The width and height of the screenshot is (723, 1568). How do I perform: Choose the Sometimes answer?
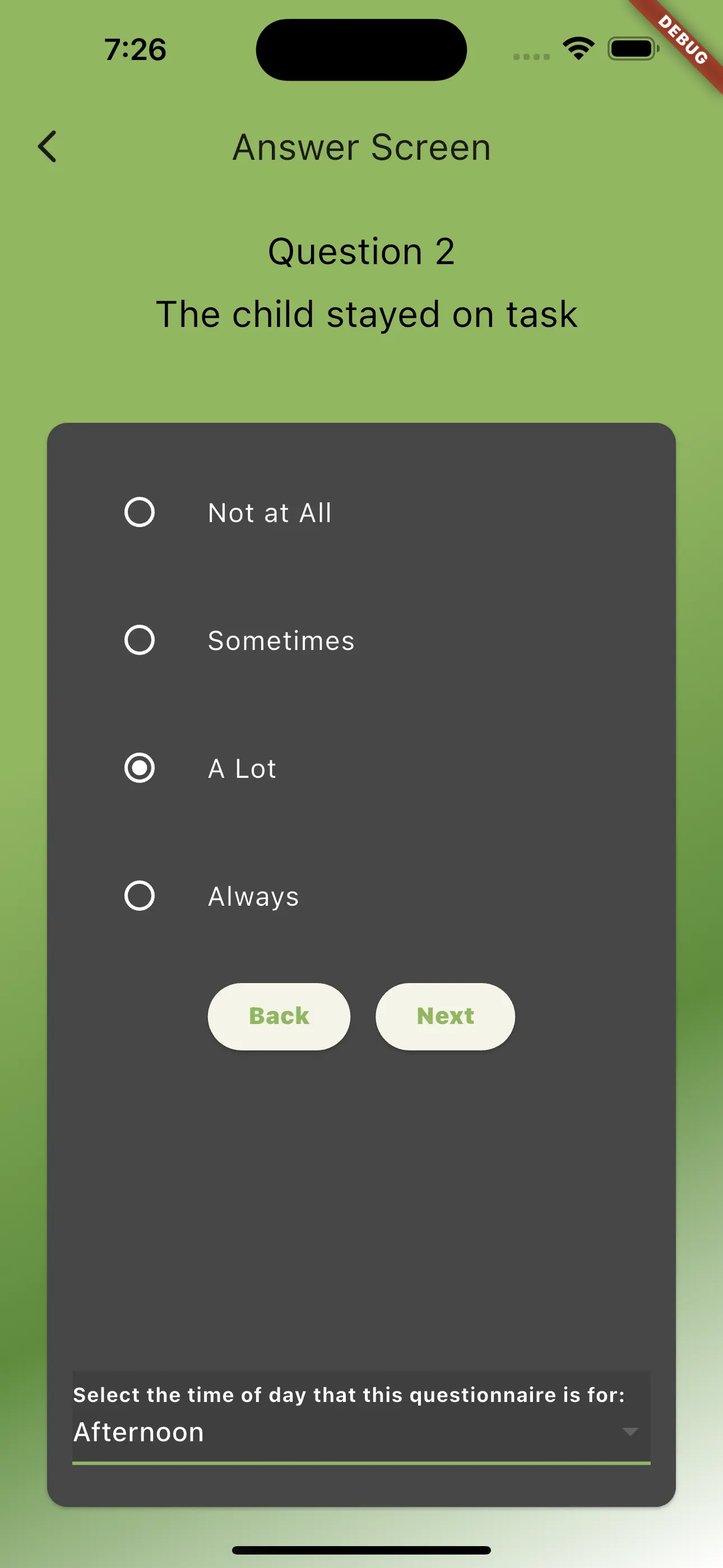[140, 640]
